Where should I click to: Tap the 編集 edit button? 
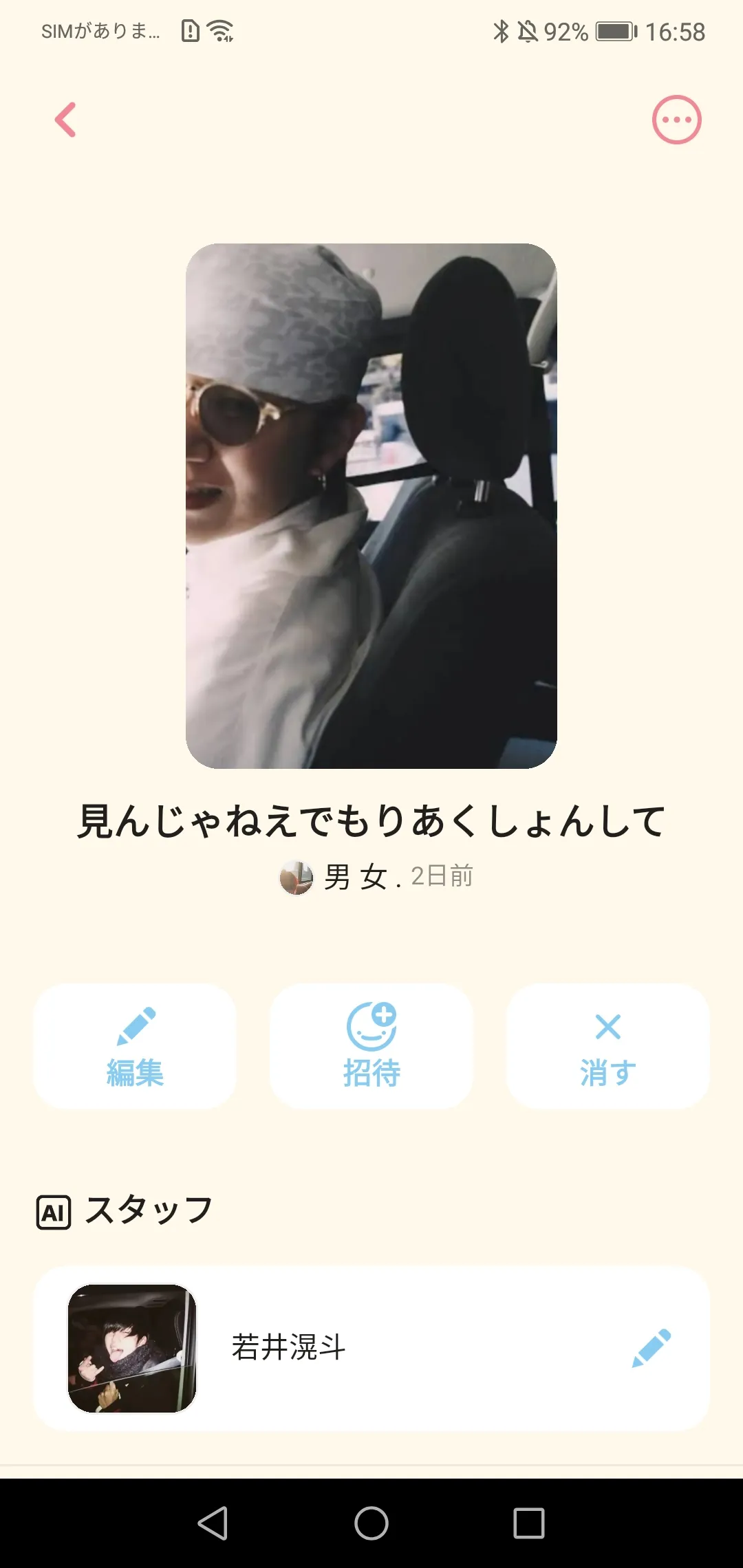[x=135, y=1046]
